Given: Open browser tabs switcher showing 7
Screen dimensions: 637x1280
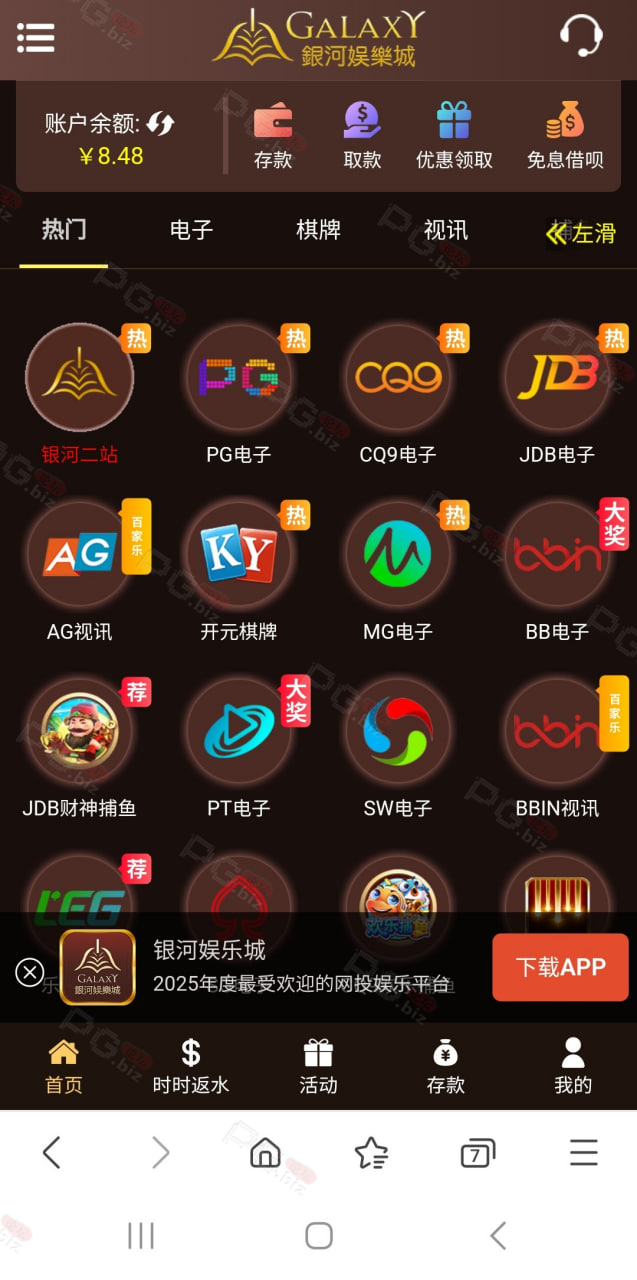Looking at the screenshot, I should 478,1154.
